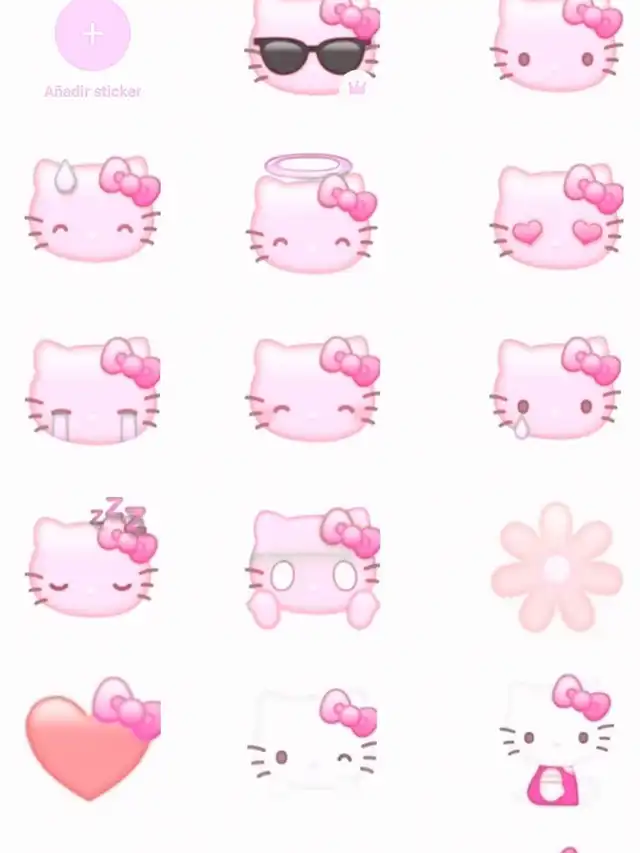Pick the pink flower sticker
Viewport: 640px width, 853px height.
(557, 568)
